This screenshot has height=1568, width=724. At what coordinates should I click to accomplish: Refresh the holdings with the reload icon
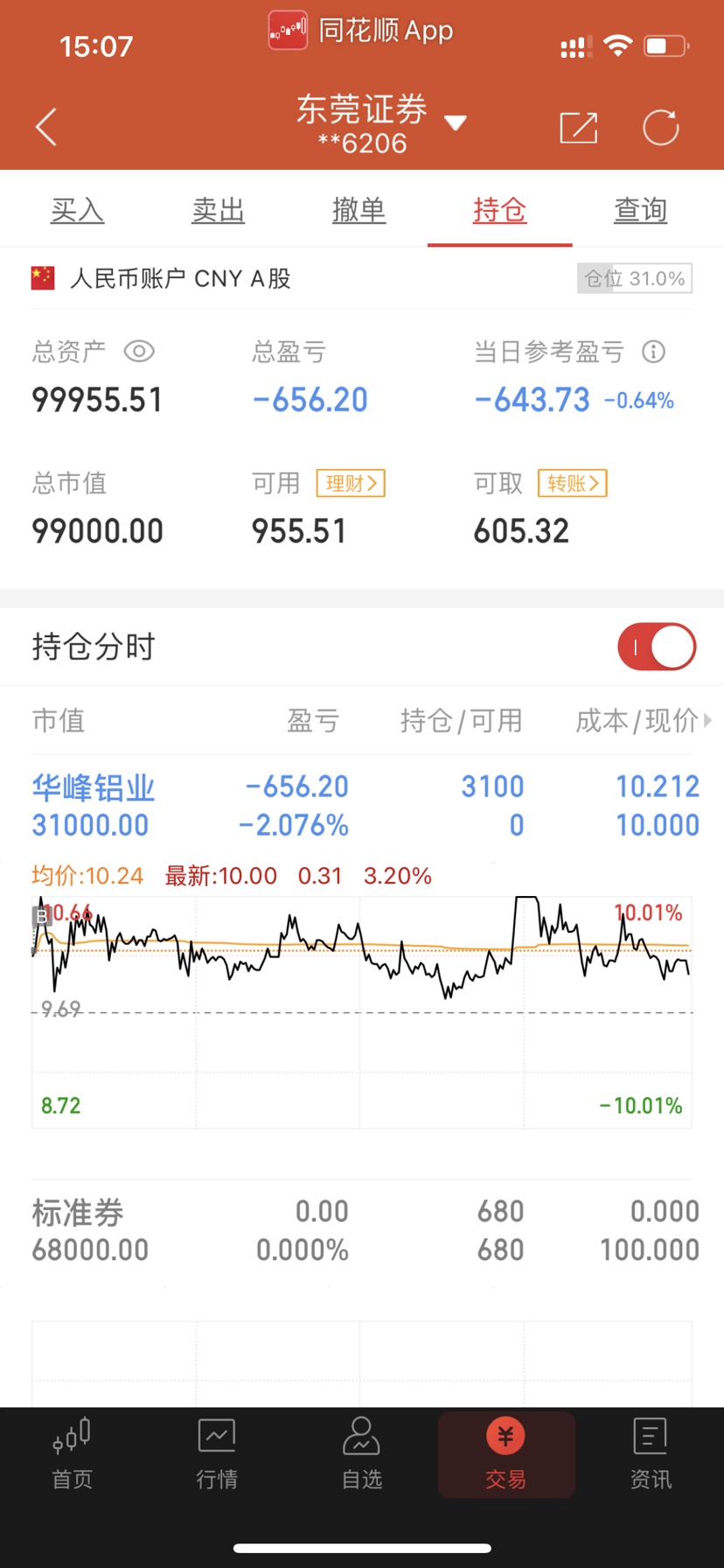tap(661, 128)
